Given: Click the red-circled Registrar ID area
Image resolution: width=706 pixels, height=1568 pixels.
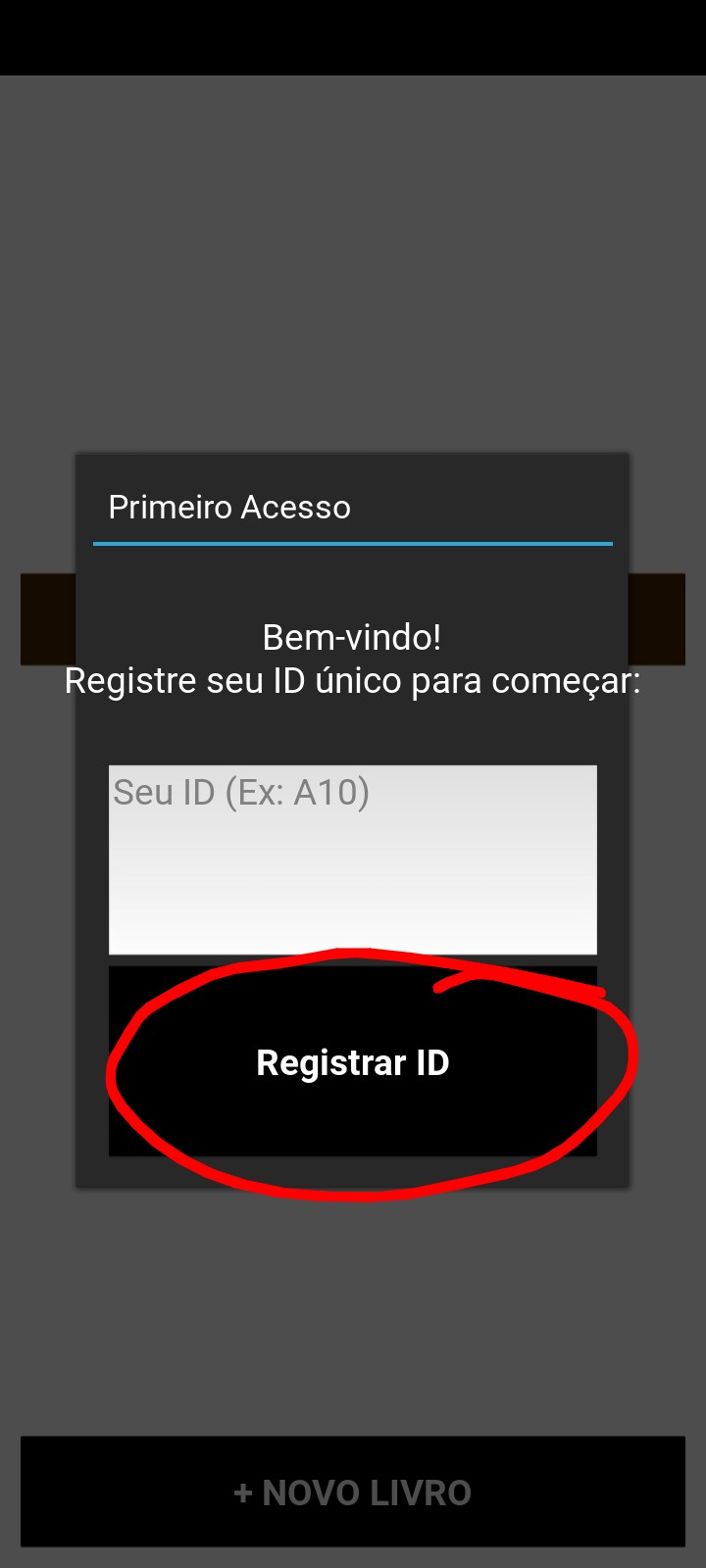Looking at the screenshot, I should (x=353, y=1061).
